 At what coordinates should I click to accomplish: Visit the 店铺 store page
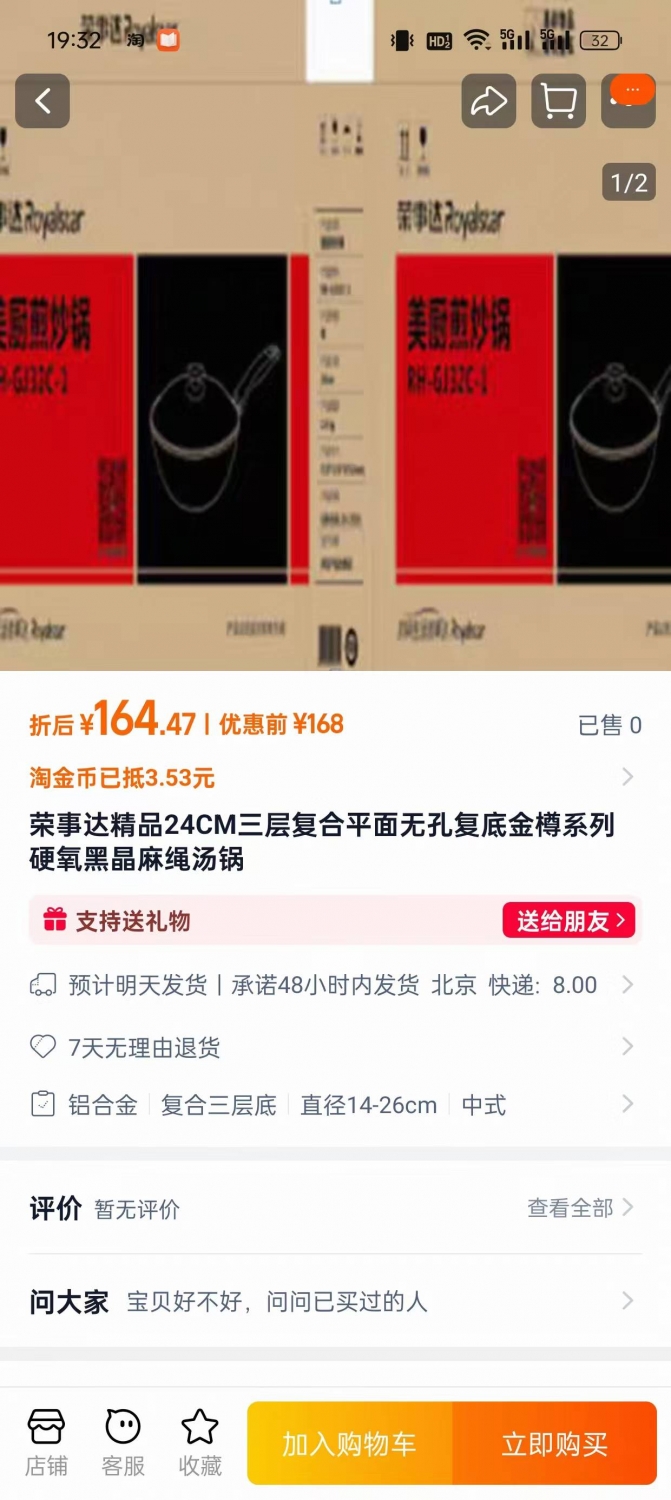[x=46, y=1443]
